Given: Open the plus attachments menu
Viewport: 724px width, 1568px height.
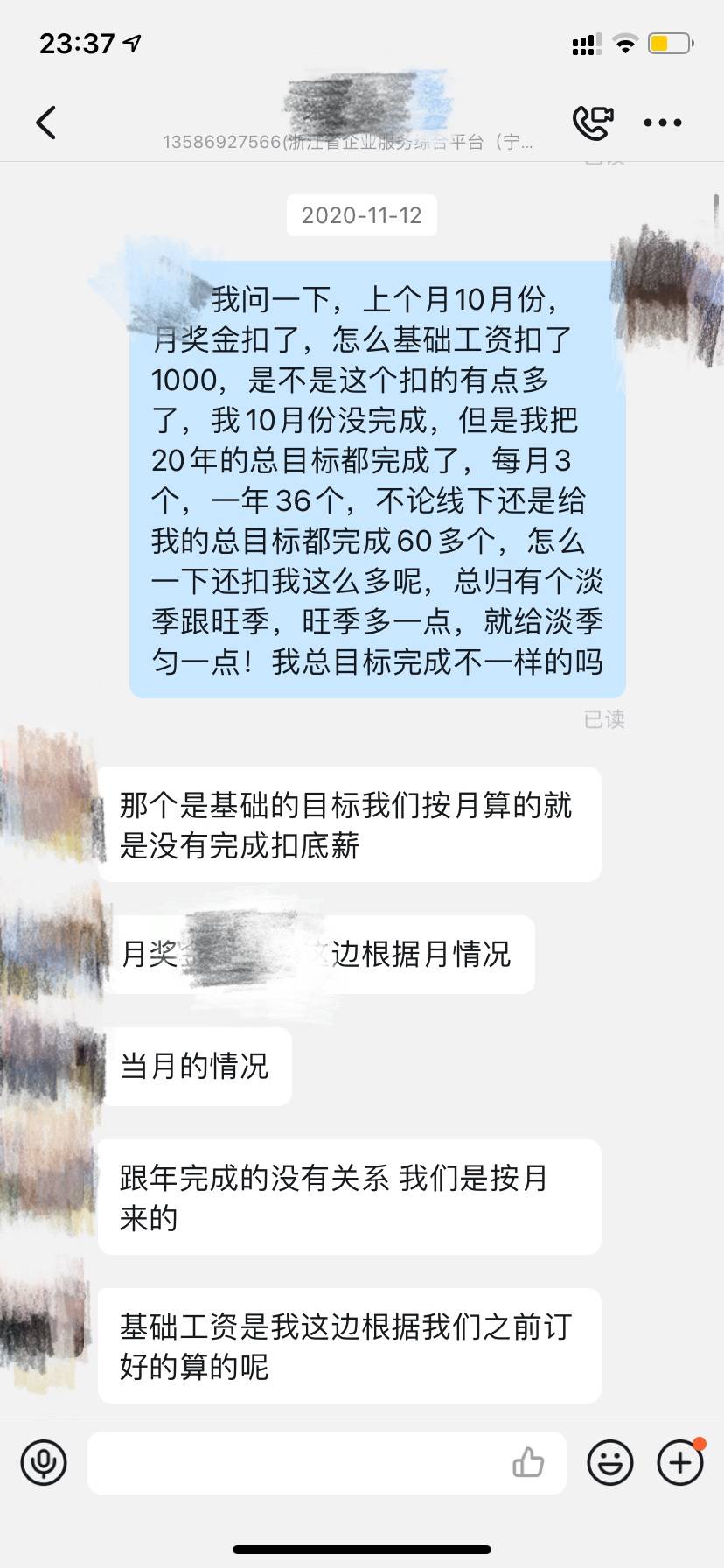Looking at the screenshot, I should pyautogui.click(x=679, y=1462).
